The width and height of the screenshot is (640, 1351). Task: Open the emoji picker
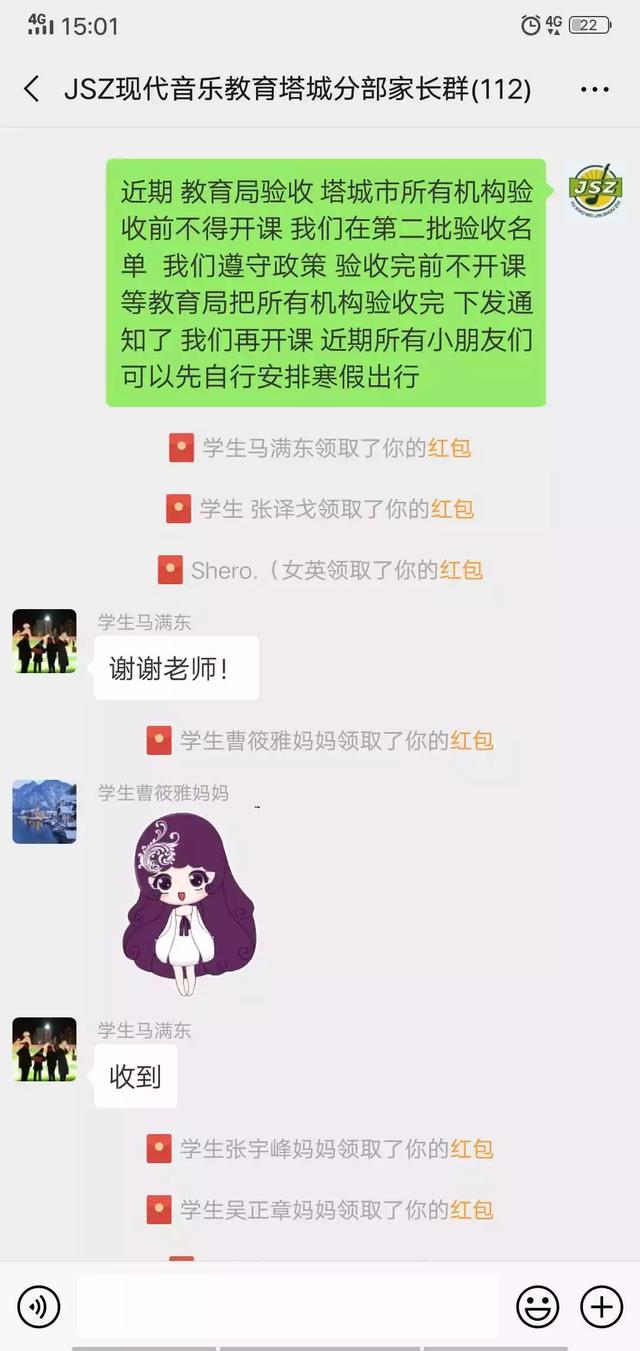point(537,1306)
